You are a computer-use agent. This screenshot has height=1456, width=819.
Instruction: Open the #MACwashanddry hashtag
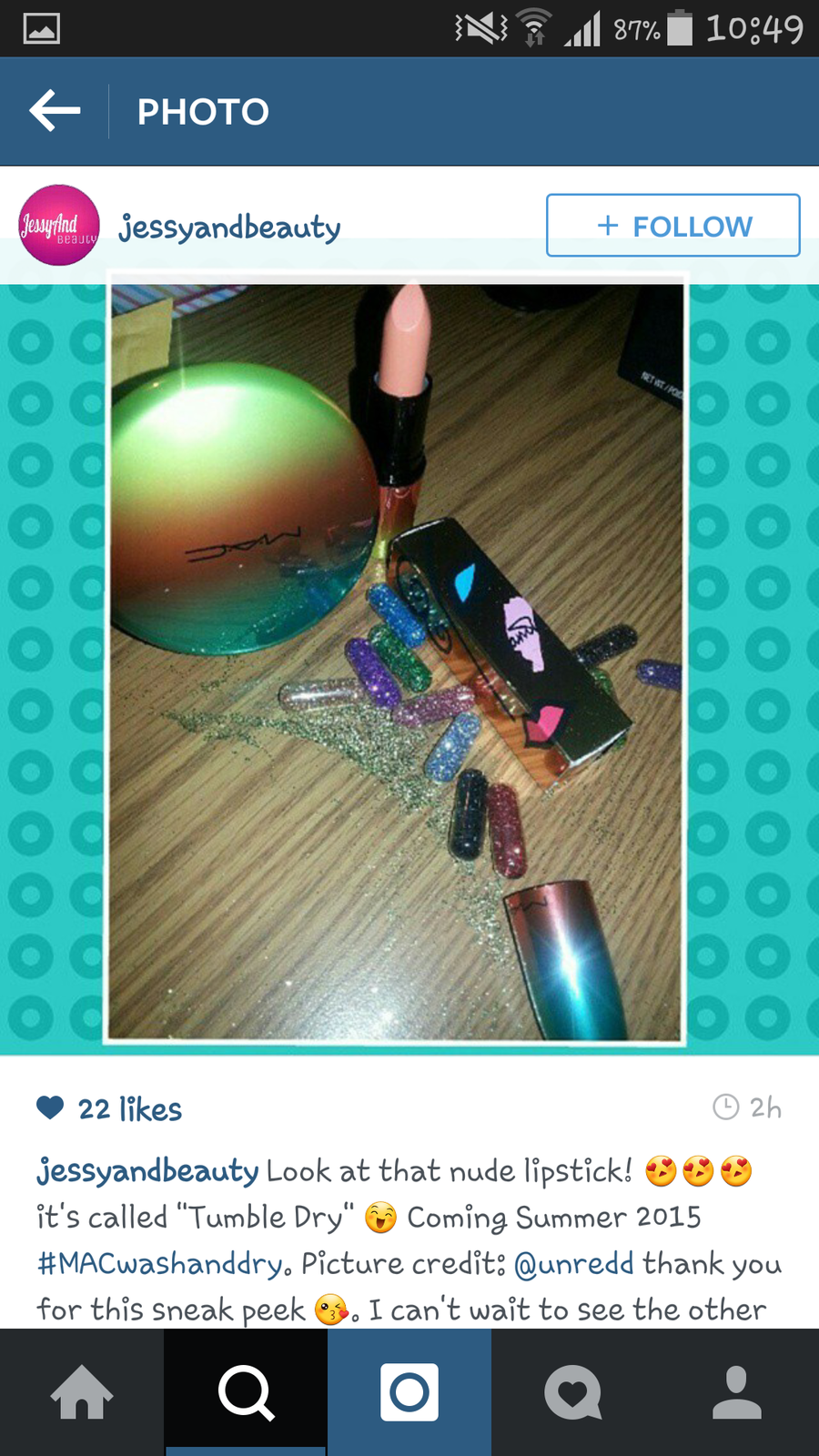point(162,1264)
